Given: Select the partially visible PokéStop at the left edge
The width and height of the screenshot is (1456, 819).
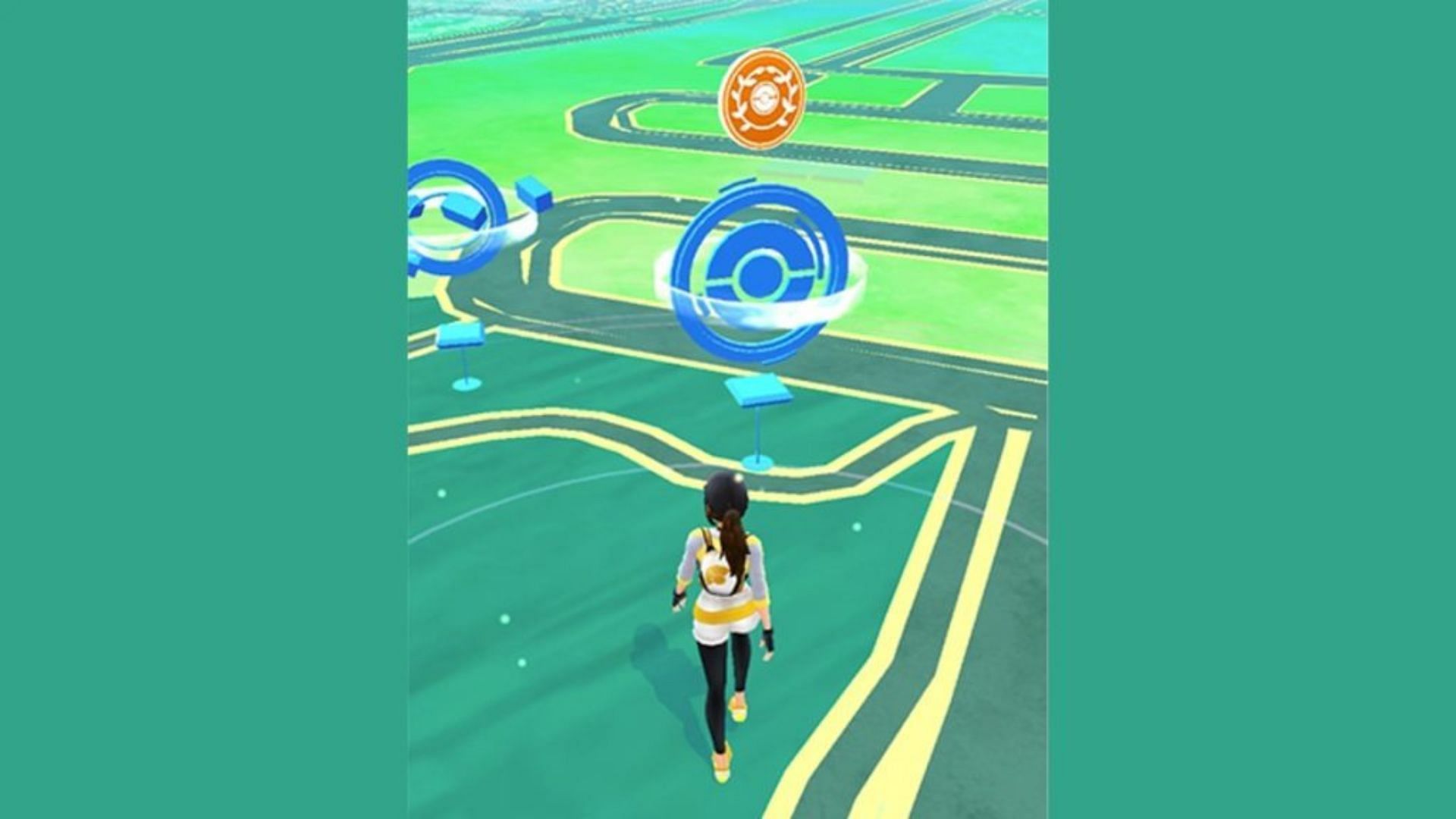Looking at the screenshot, I should tap(453, 216).
